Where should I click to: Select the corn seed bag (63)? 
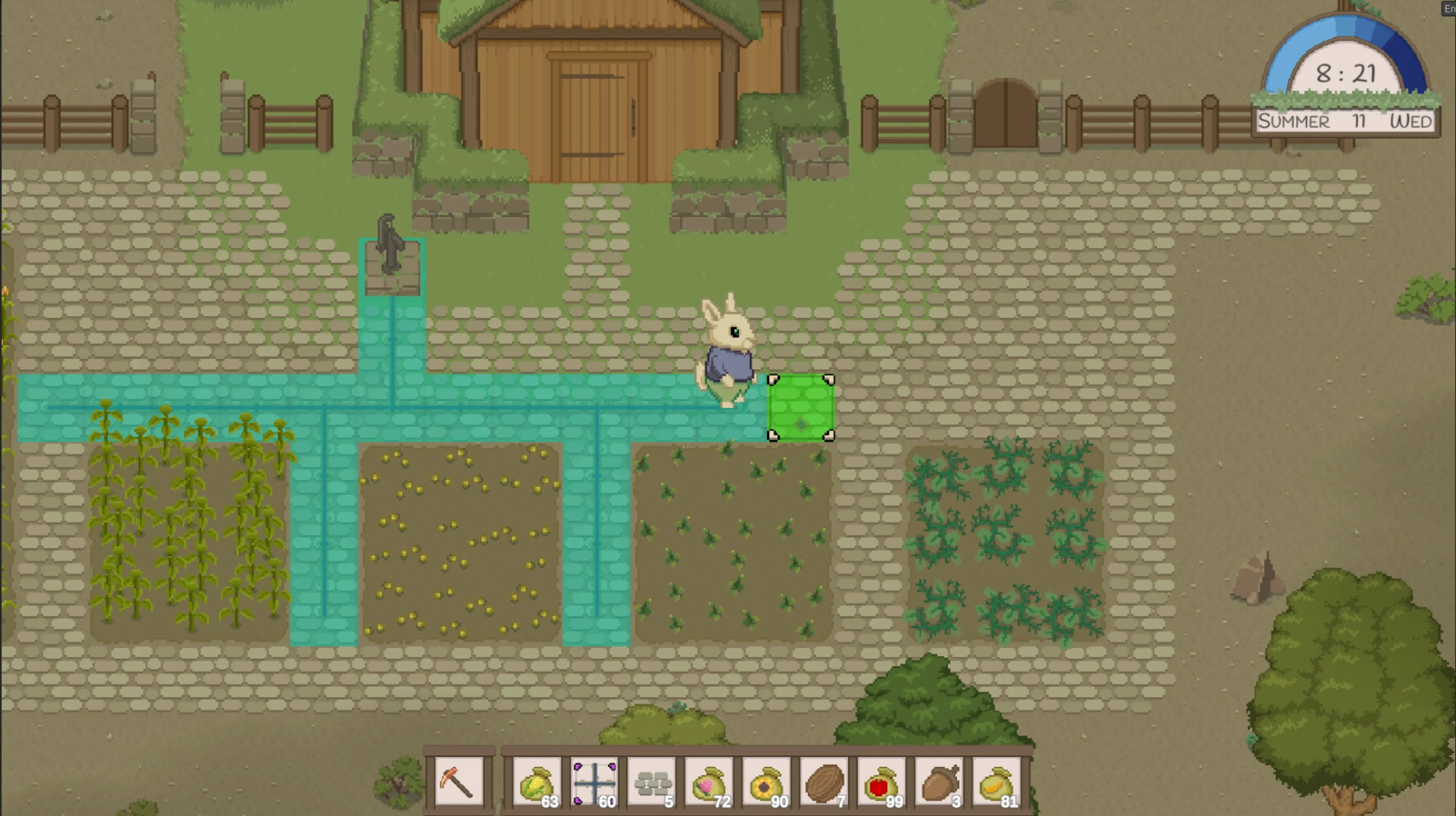coord(537,783)
